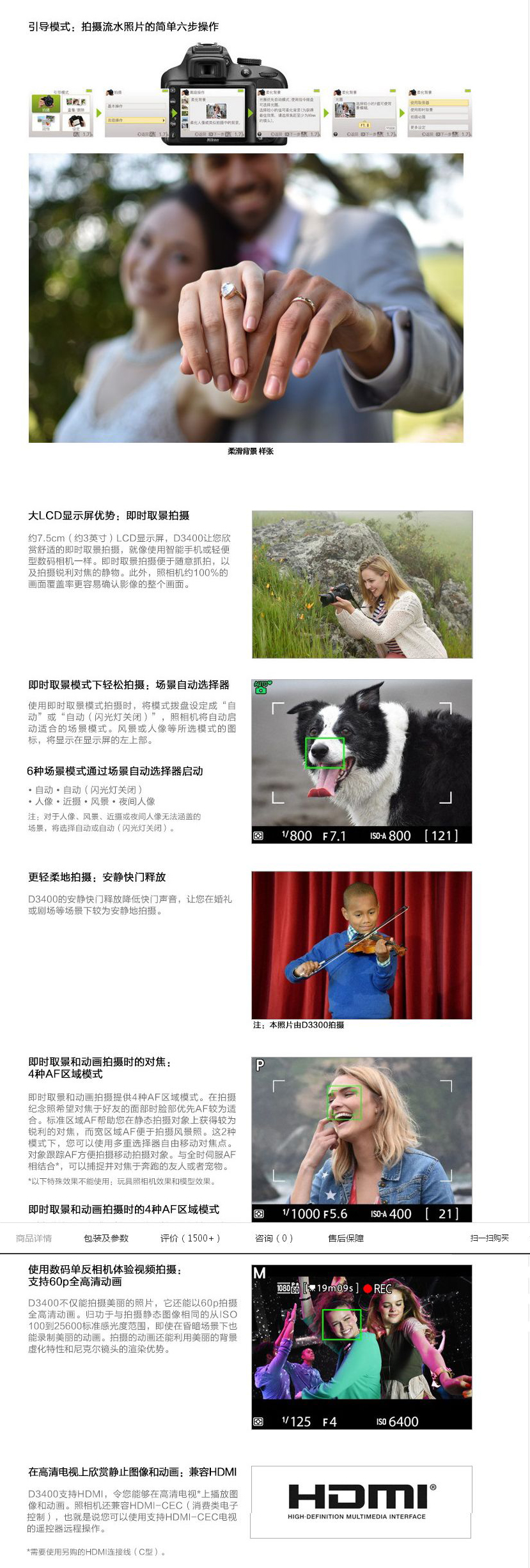The image size is (530, 1568).
Task: Select the 咨询（0）tab
Action: pos(274,1238)
